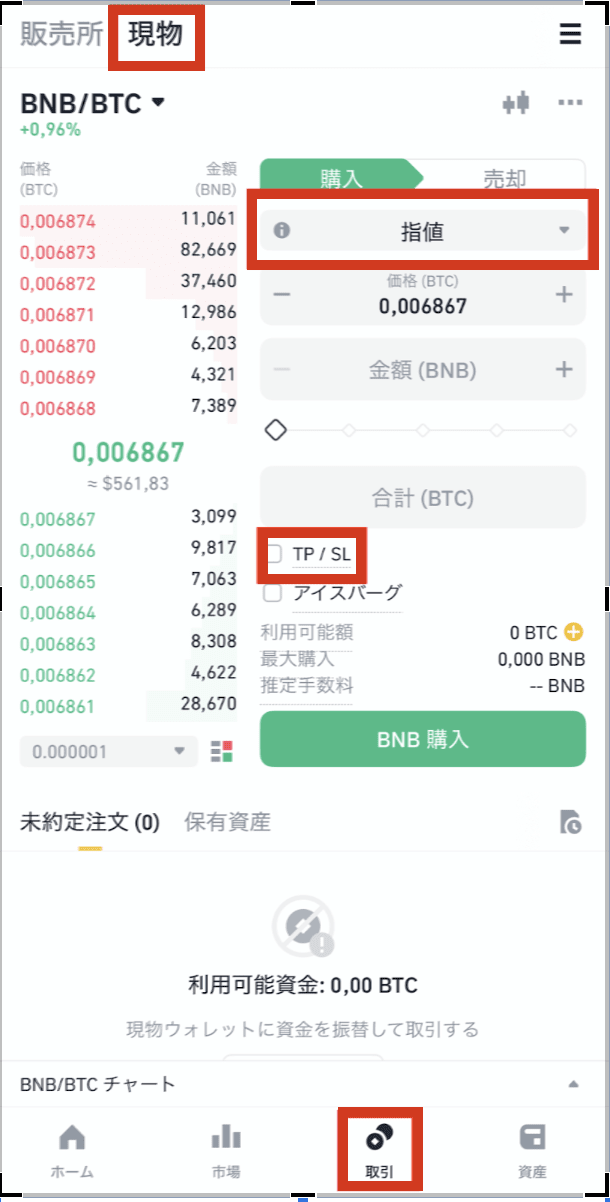This screenshot has height=1202, width=610.
Task: Open the BNB/BTC pair selector
Action: [93, 103]
